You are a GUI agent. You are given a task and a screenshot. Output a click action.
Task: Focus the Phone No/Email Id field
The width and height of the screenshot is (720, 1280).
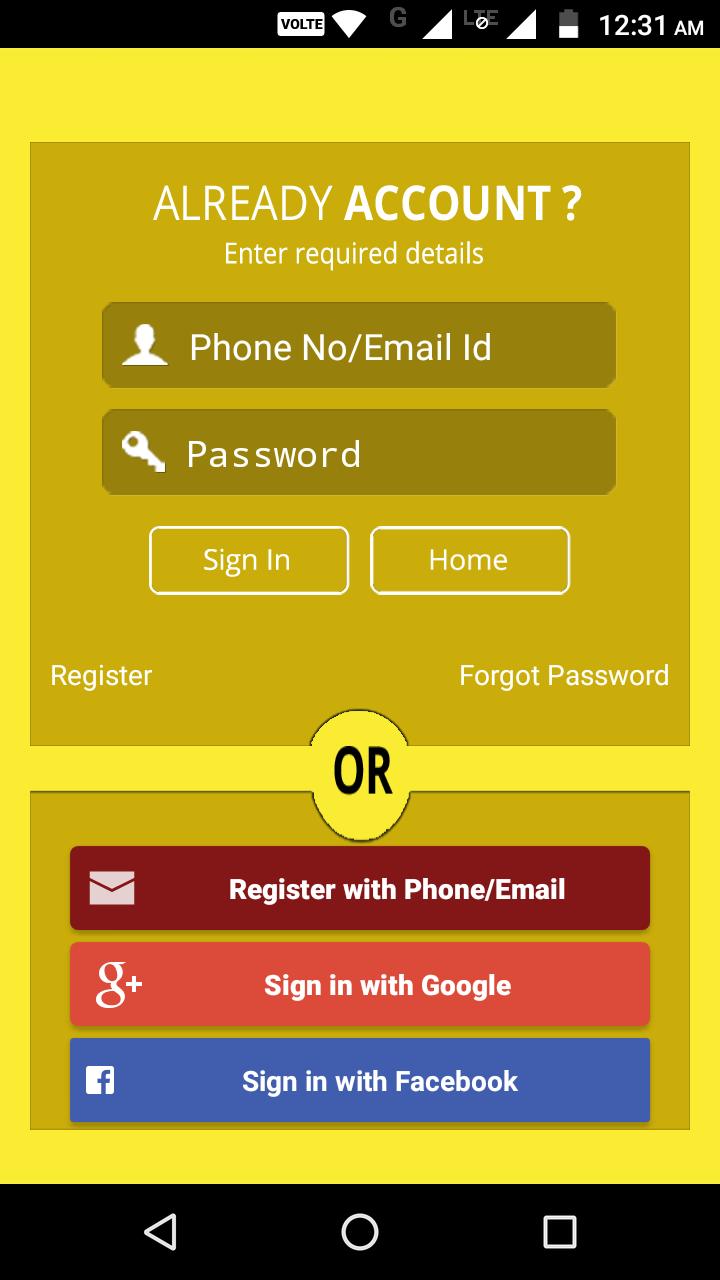(x=358, y=347)
